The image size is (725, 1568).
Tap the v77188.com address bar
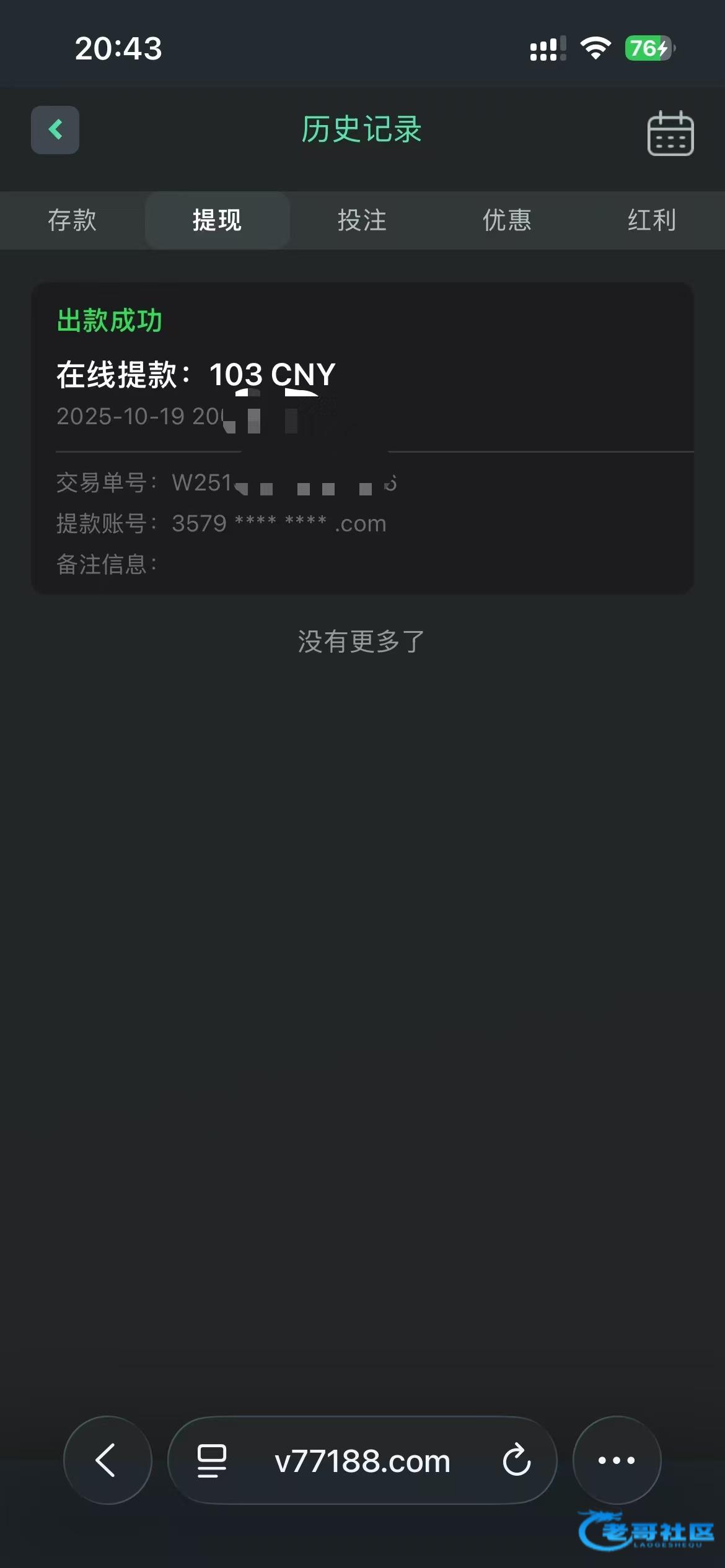tap(362, 1461)
